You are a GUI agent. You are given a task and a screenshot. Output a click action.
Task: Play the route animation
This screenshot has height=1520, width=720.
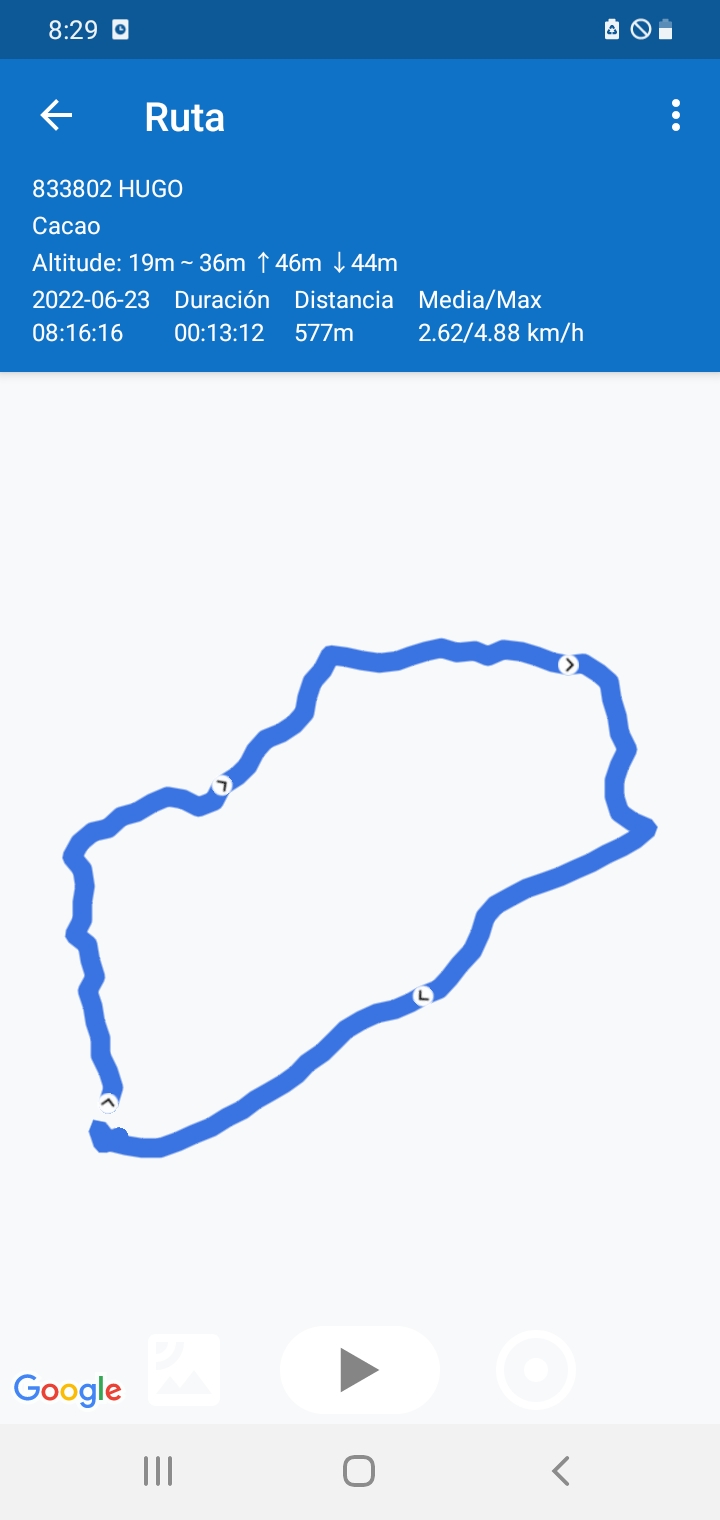coord(359,1370)
